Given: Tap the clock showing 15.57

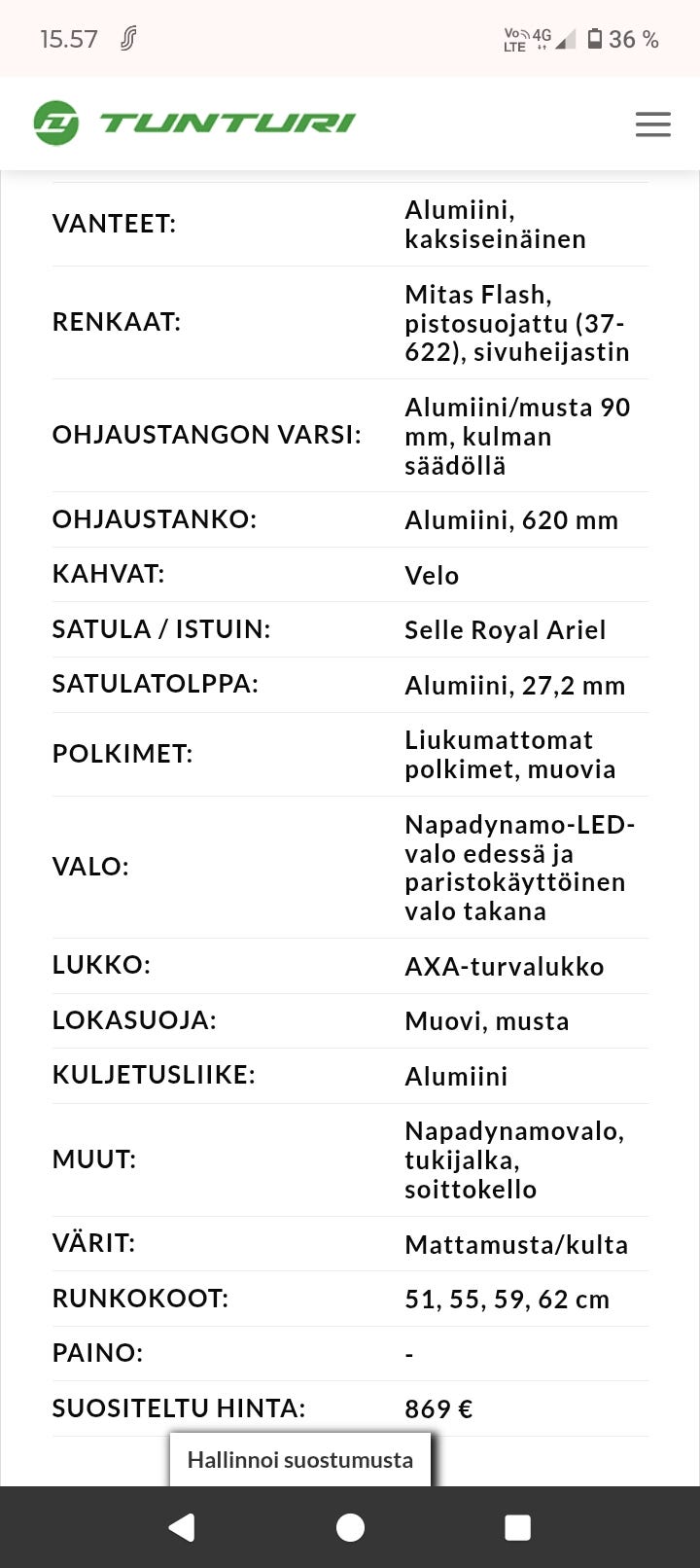Looking at the screenshot, I should pos(68,38).
